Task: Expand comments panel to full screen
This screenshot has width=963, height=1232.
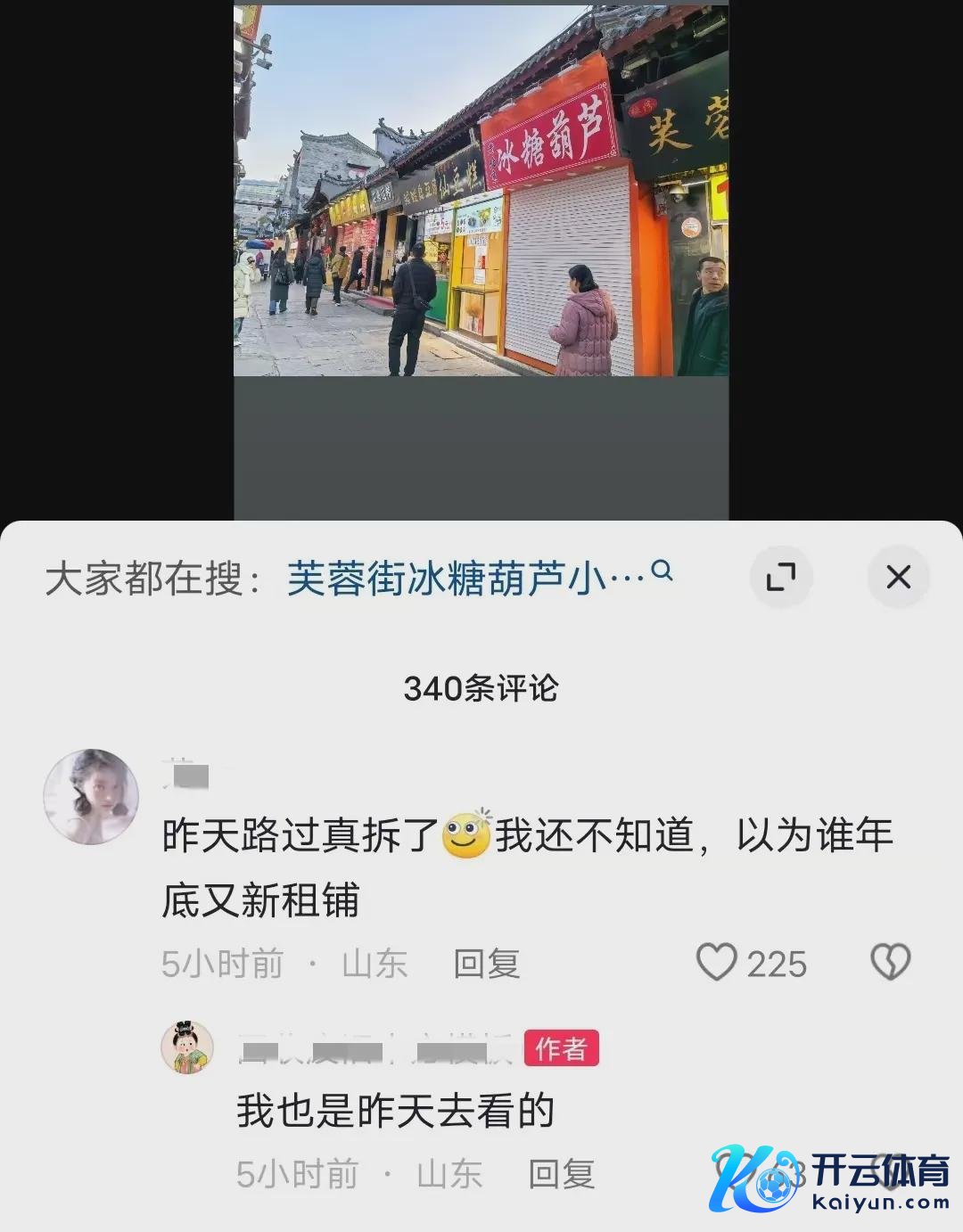Action: [781, 577]
